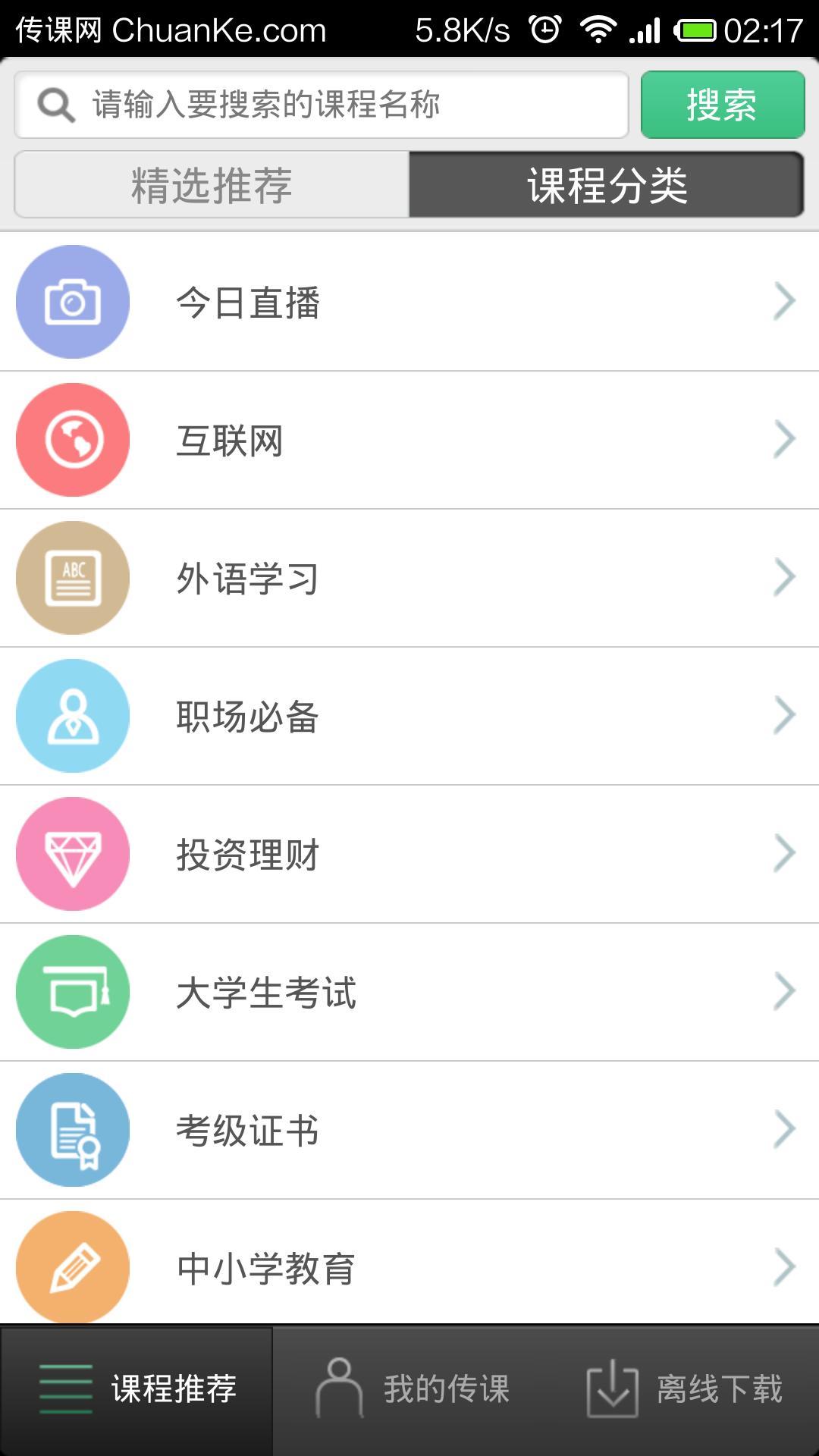Browse 考级证书 courses
Screen dimensions: 819x1456
[x=409, y=1130]
